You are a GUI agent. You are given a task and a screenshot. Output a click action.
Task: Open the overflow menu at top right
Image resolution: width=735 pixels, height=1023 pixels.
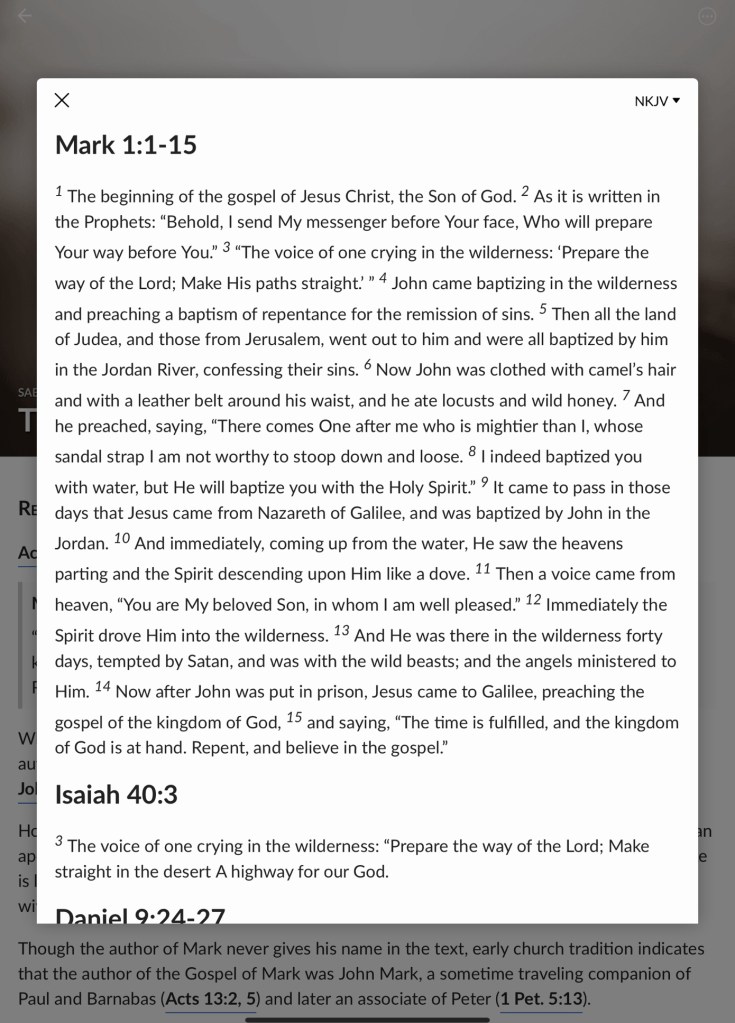(707, 16)
